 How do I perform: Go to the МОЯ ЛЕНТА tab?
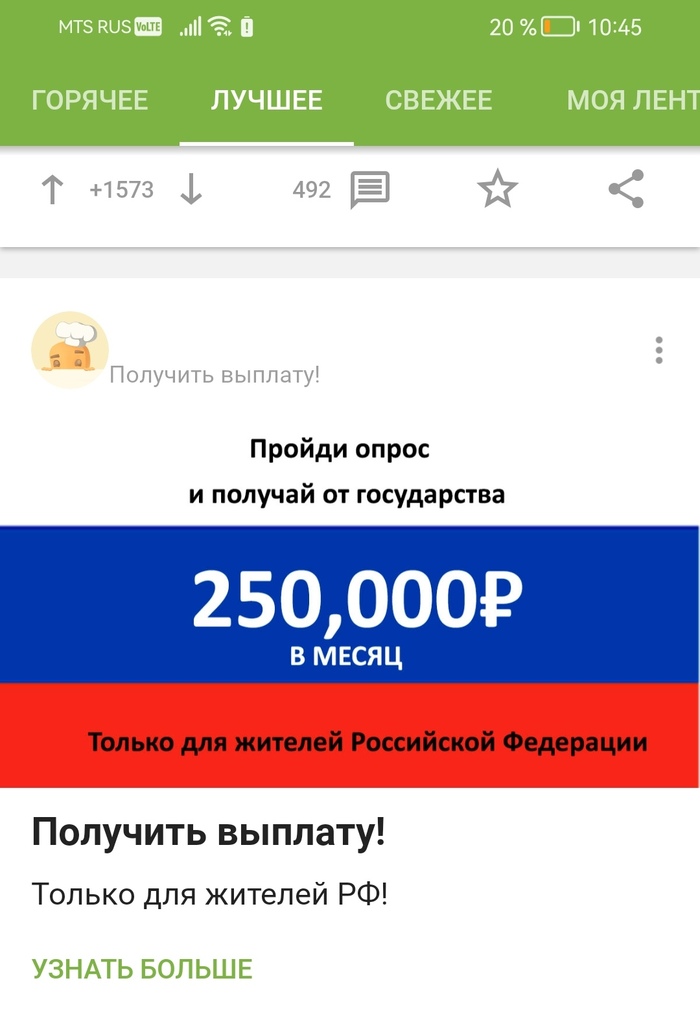pyautogui.click(x=630, y=101)
